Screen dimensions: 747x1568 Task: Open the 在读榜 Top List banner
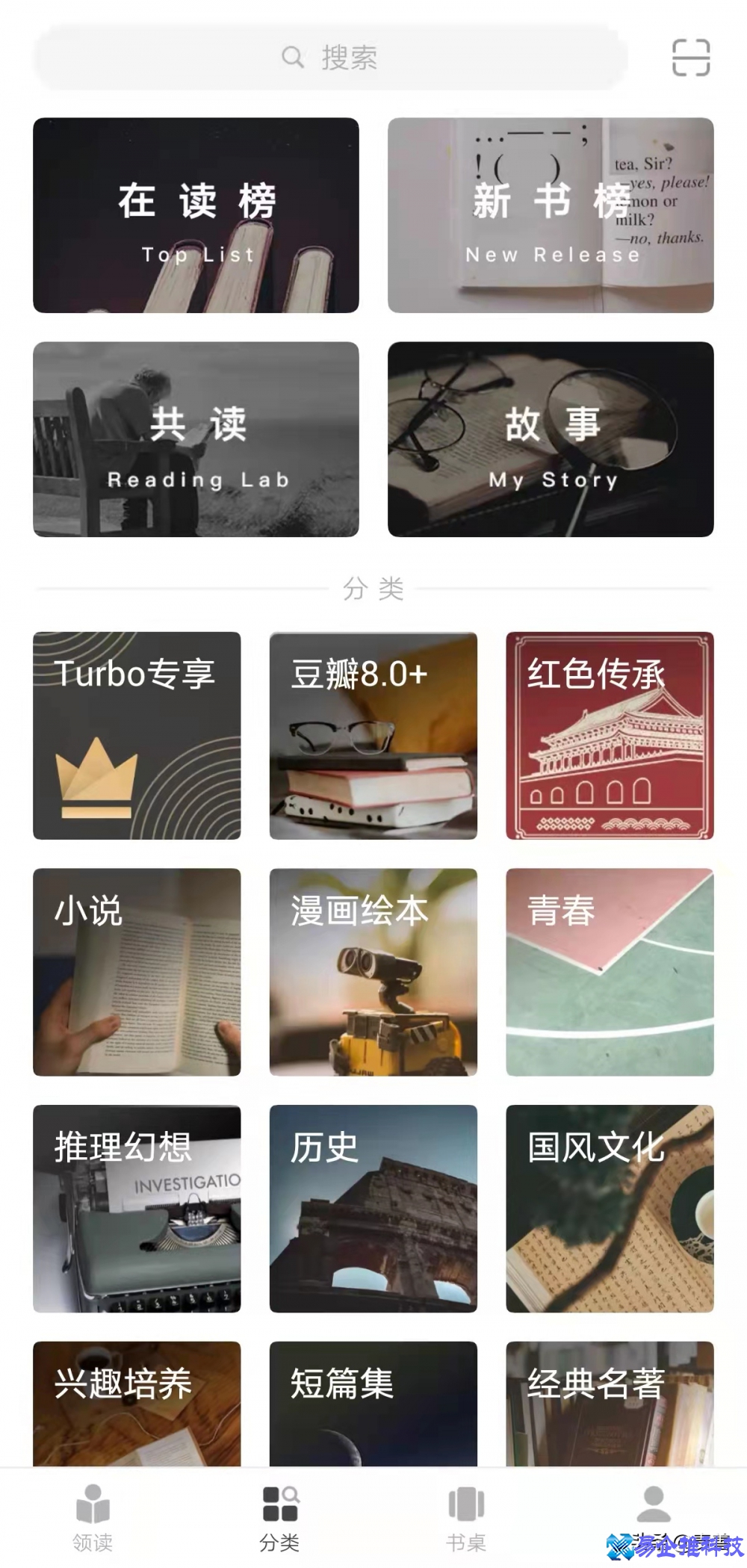[196, 214]
